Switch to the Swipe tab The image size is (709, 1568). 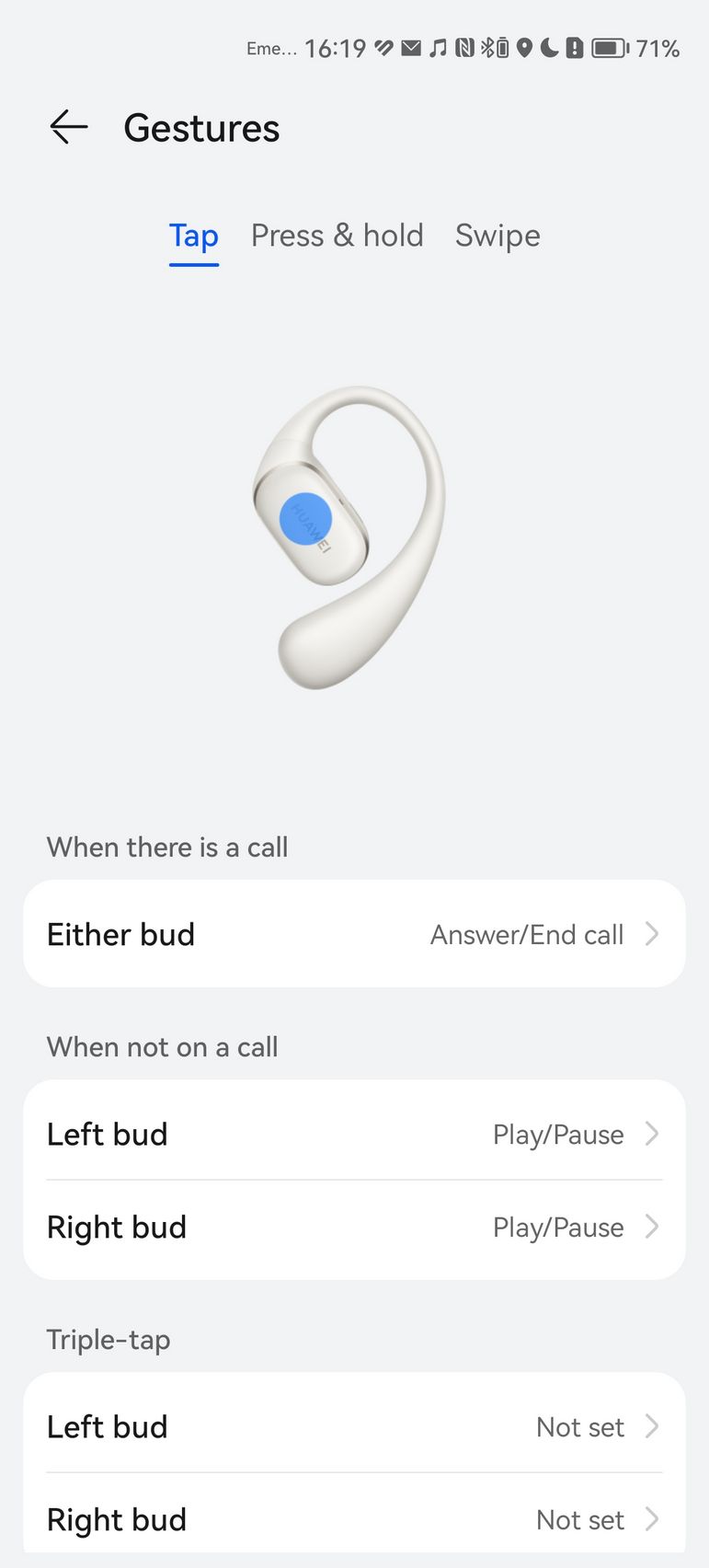497,236
